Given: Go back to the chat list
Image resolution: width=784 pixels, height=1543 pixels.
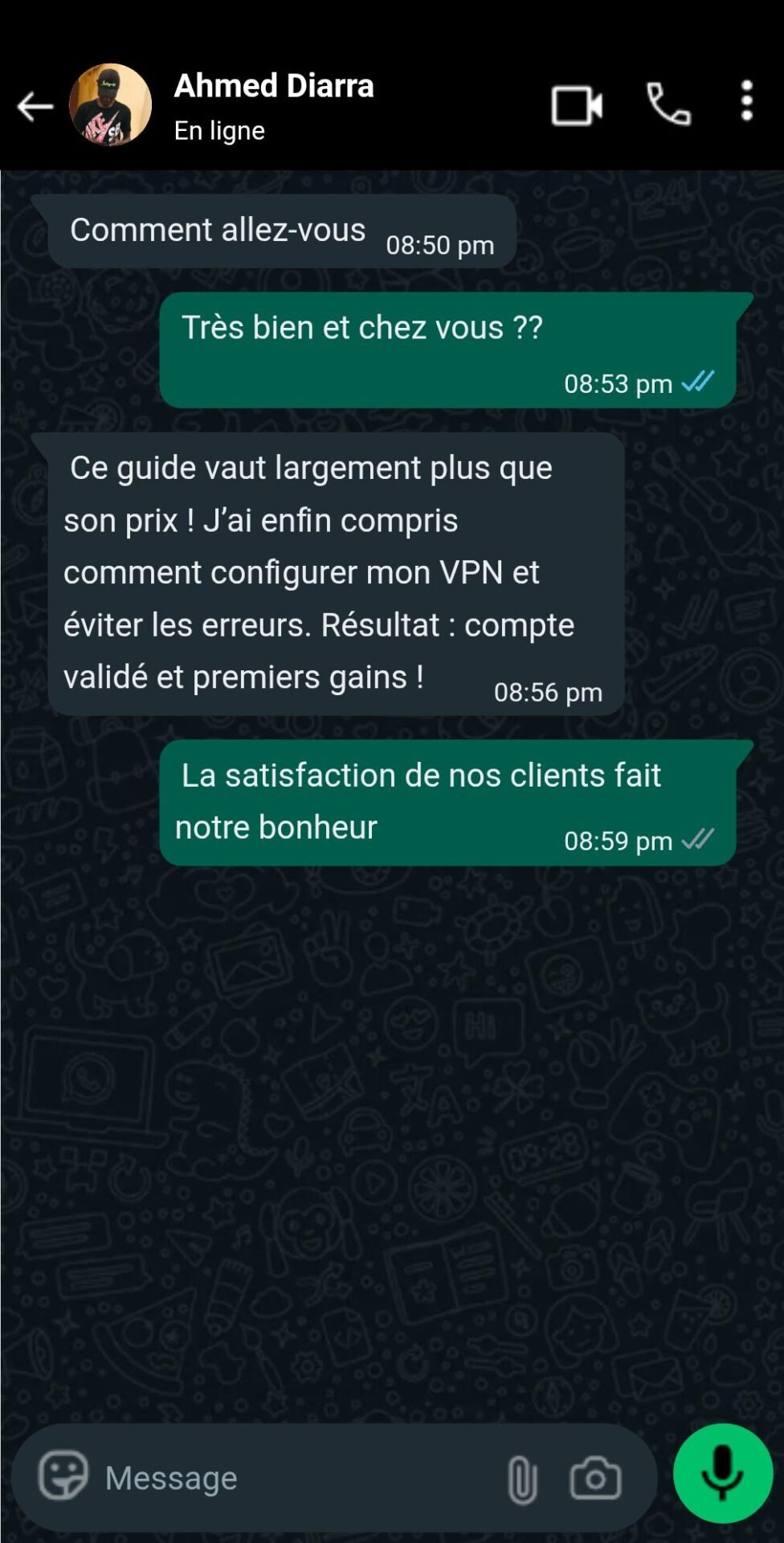Looking at the screenshot, I should (35, 106).
